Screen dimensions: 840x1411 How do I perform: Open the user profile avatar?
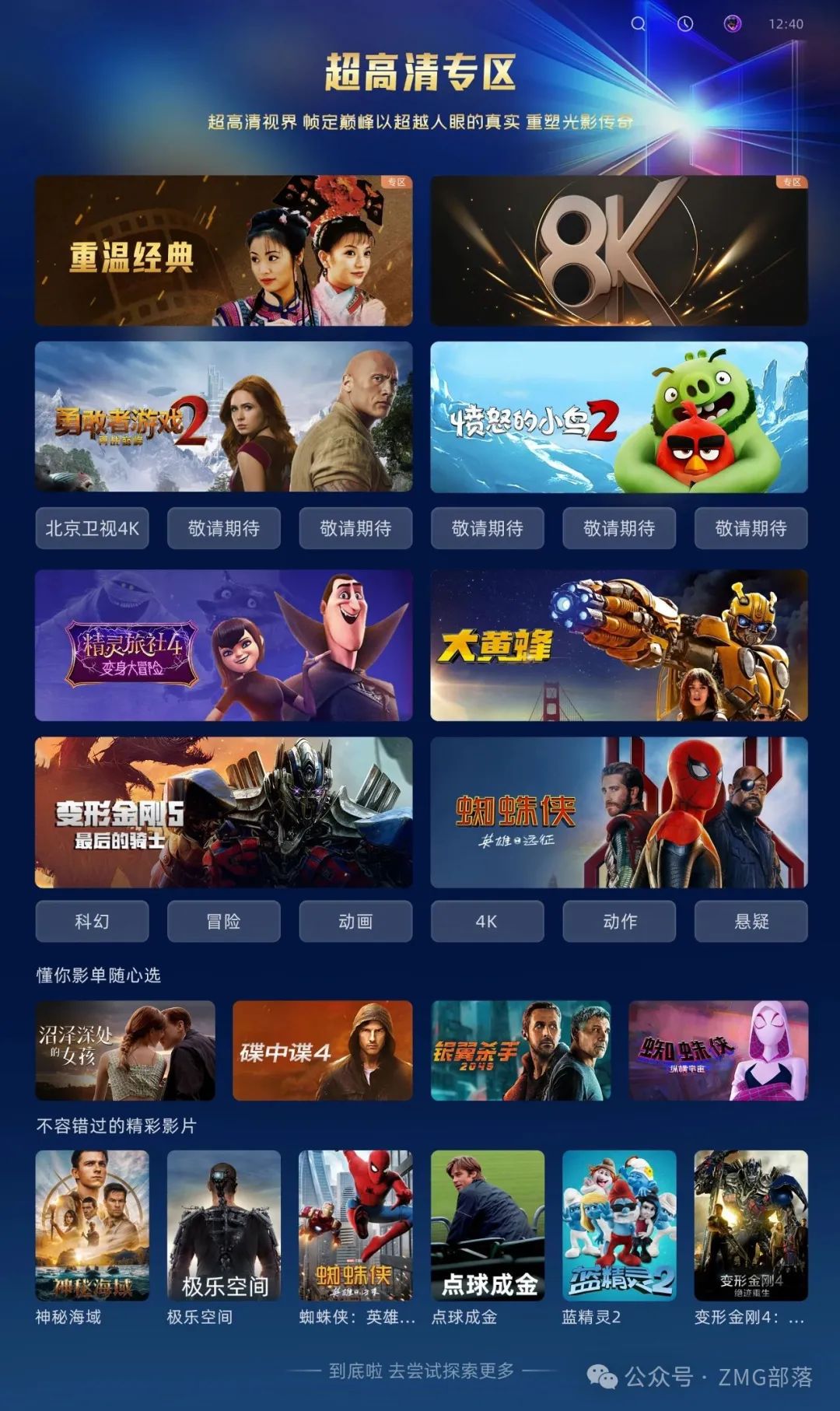[x=733, y=24]
